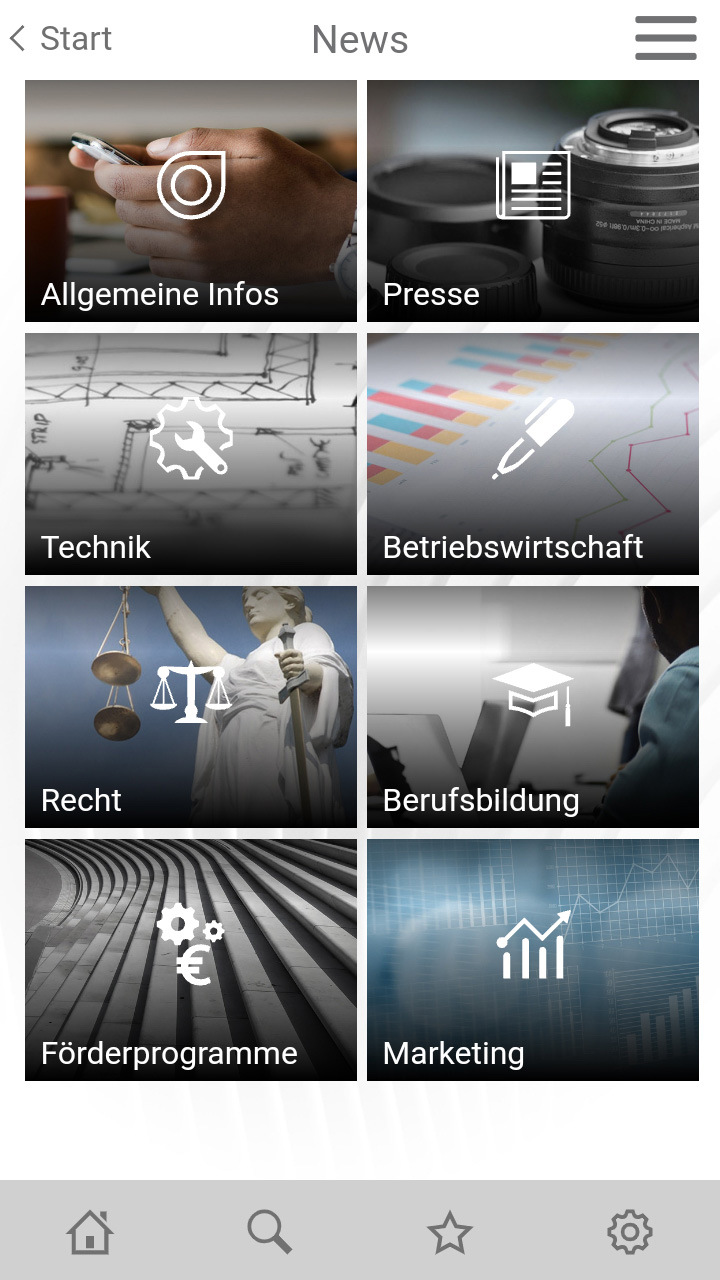Open the search from the bottom bar
This screenshot has width=720, height=1280.
(x=270, y=1230)
